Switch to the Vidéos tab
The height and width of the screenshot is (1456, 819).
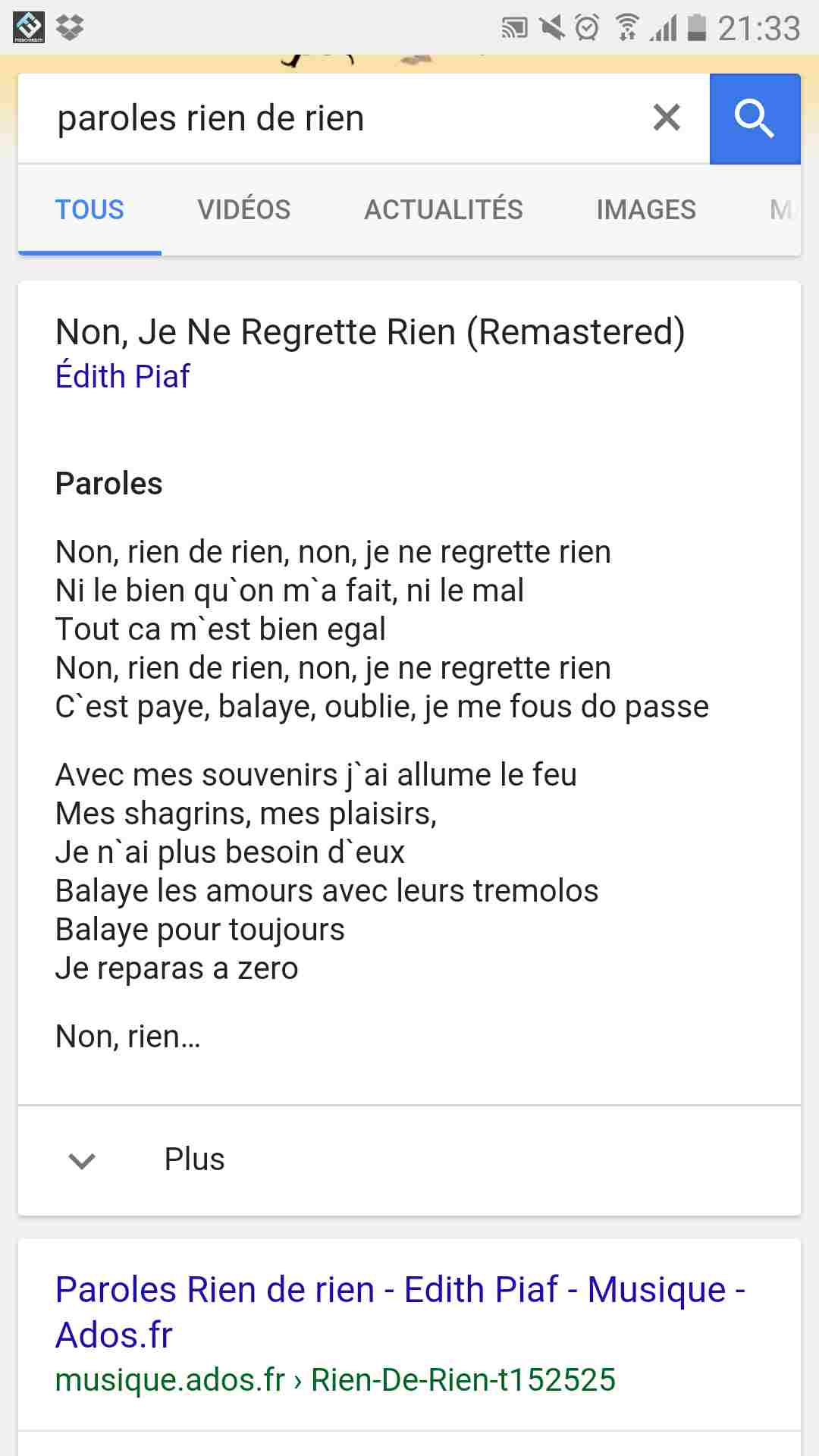point(244,210)
